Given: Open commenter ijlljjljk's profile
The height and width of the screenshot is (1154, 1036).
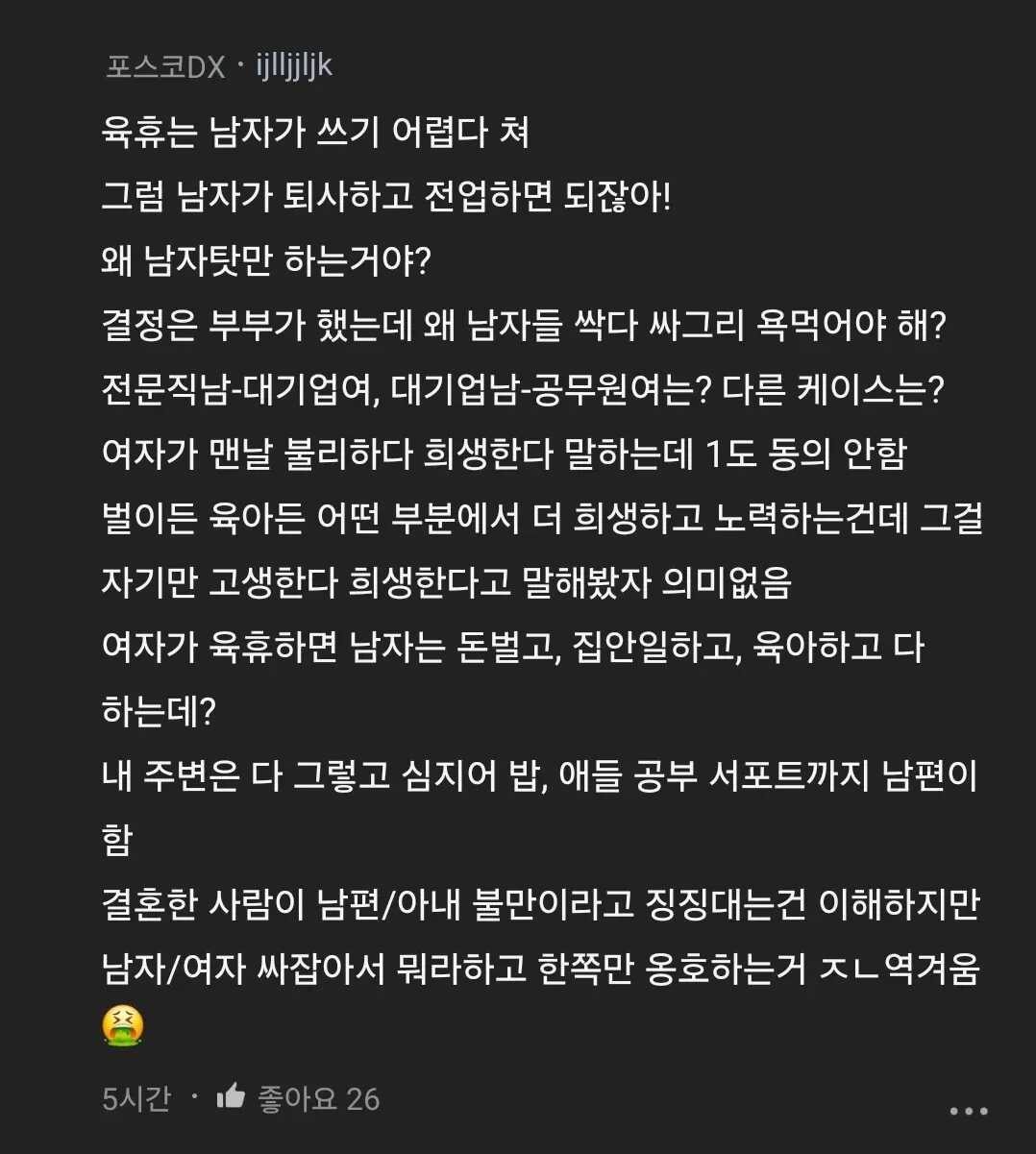Looking at the screenshot, I should [294, 66].
